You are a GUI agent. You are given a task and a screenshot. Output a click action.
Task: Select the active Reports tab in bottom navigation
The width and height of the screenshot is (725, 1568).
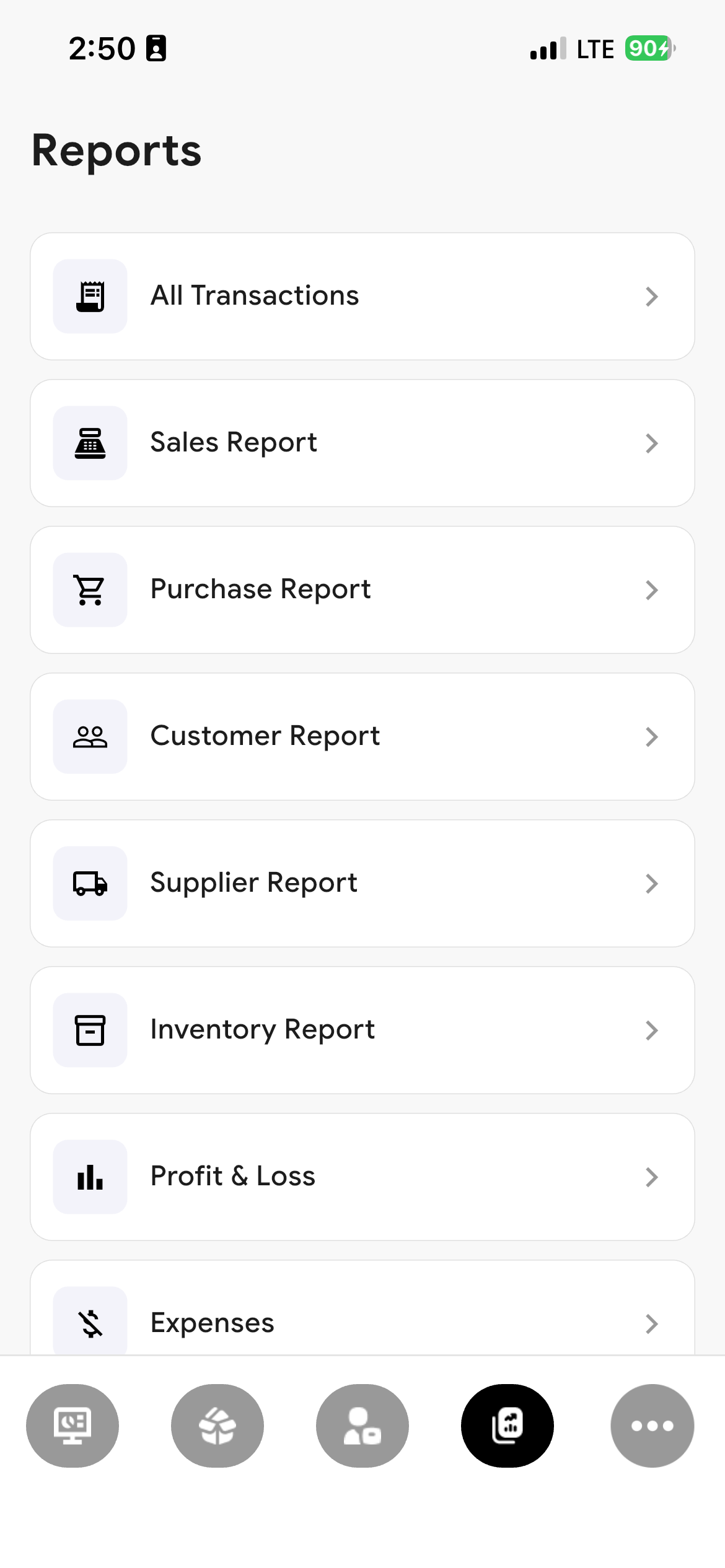(x=507, y=1426)
